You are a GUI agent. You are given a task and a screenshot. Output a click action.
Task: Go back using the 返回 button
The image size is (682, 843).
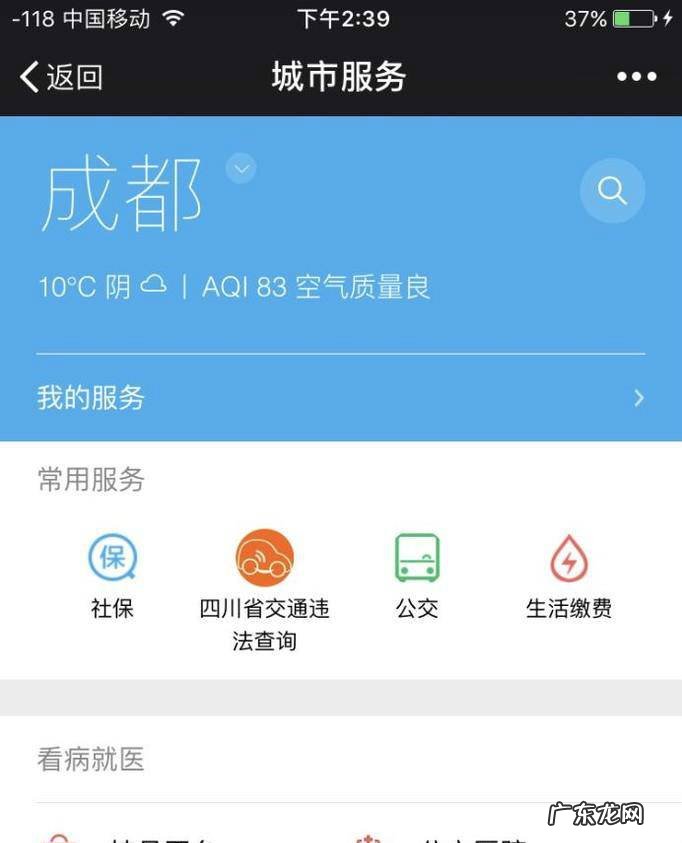point(61,77)
